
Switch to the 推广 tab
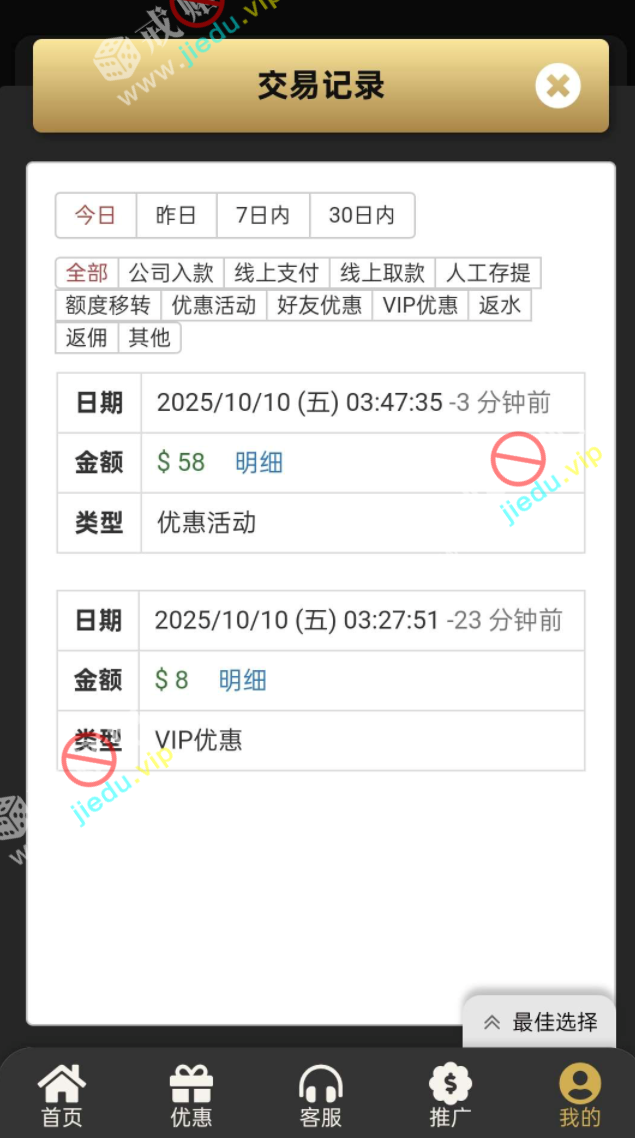[450, 1096]
